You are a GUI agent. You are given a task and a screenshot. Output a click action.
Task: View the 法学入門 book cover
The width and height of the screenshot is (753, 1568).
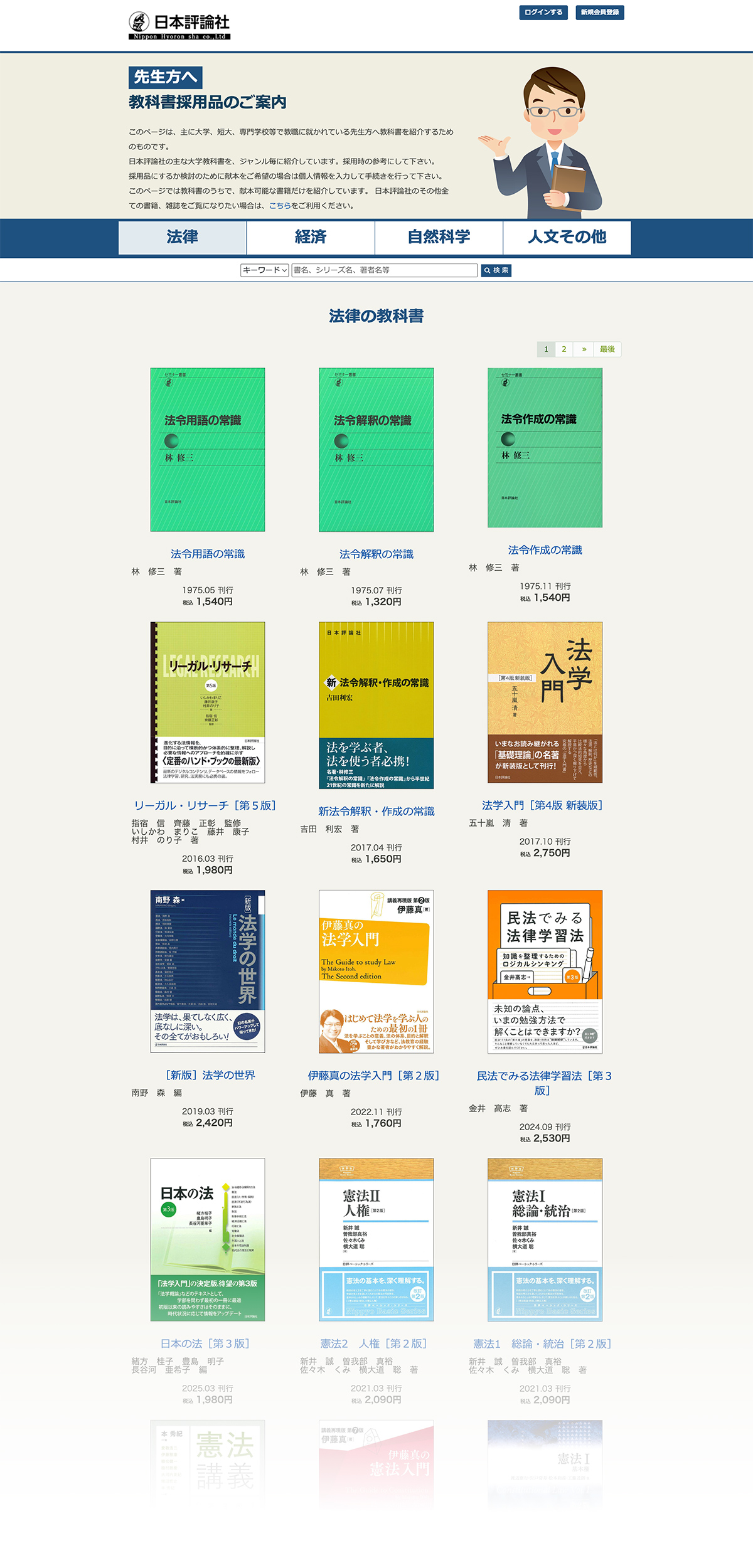[x=545, y=702]
